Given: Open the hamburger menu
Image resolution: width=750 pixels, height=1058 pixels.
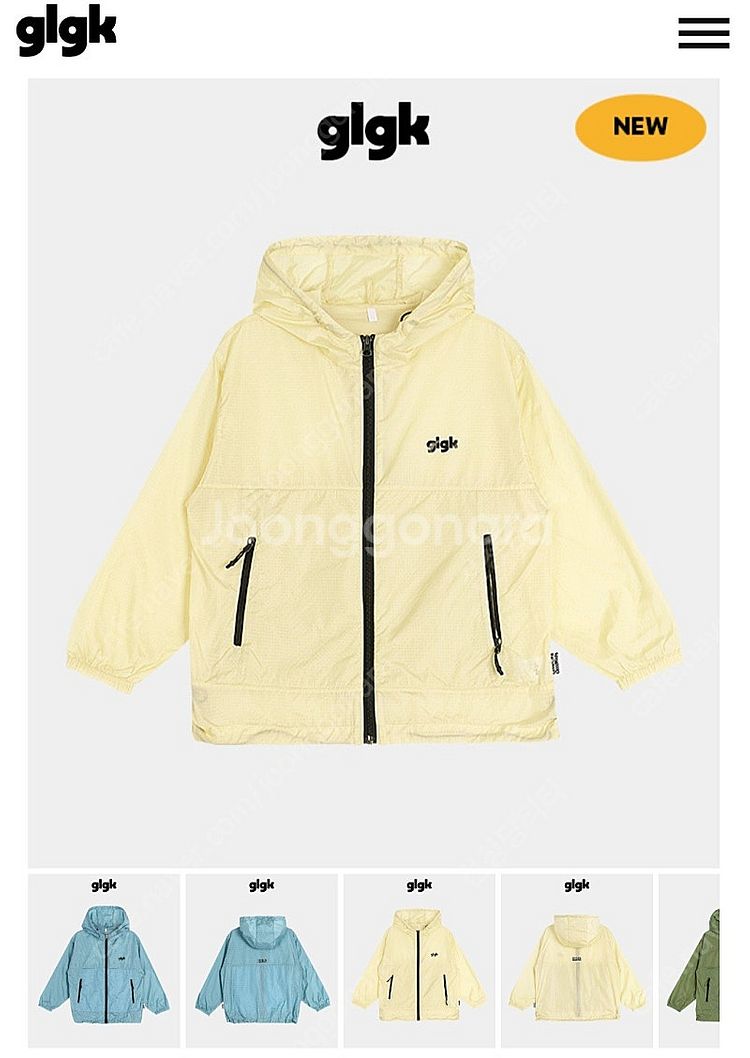Looking at the screenshot, I should click(703, 32).
